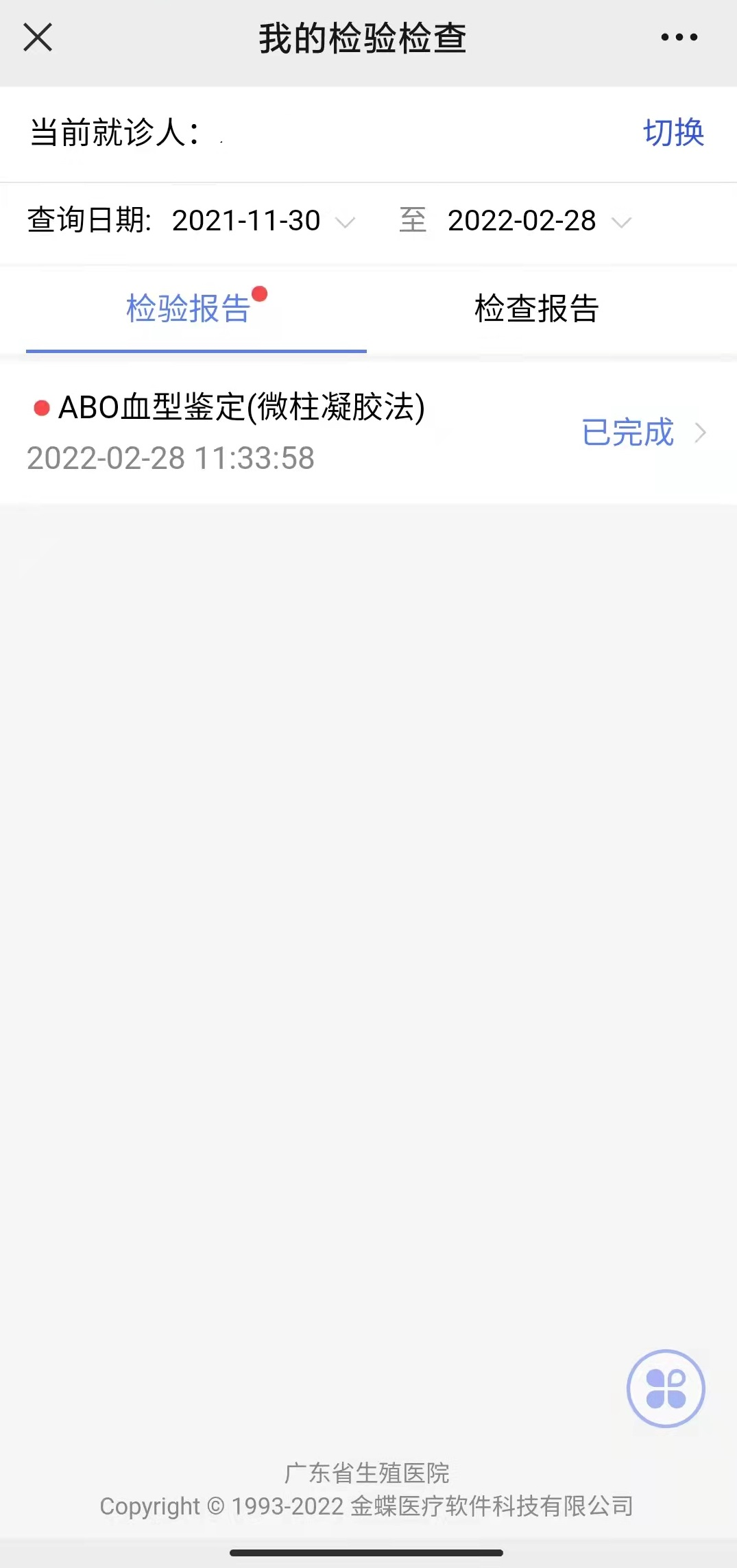Open the three-dot overflow menu

point(679,37)
